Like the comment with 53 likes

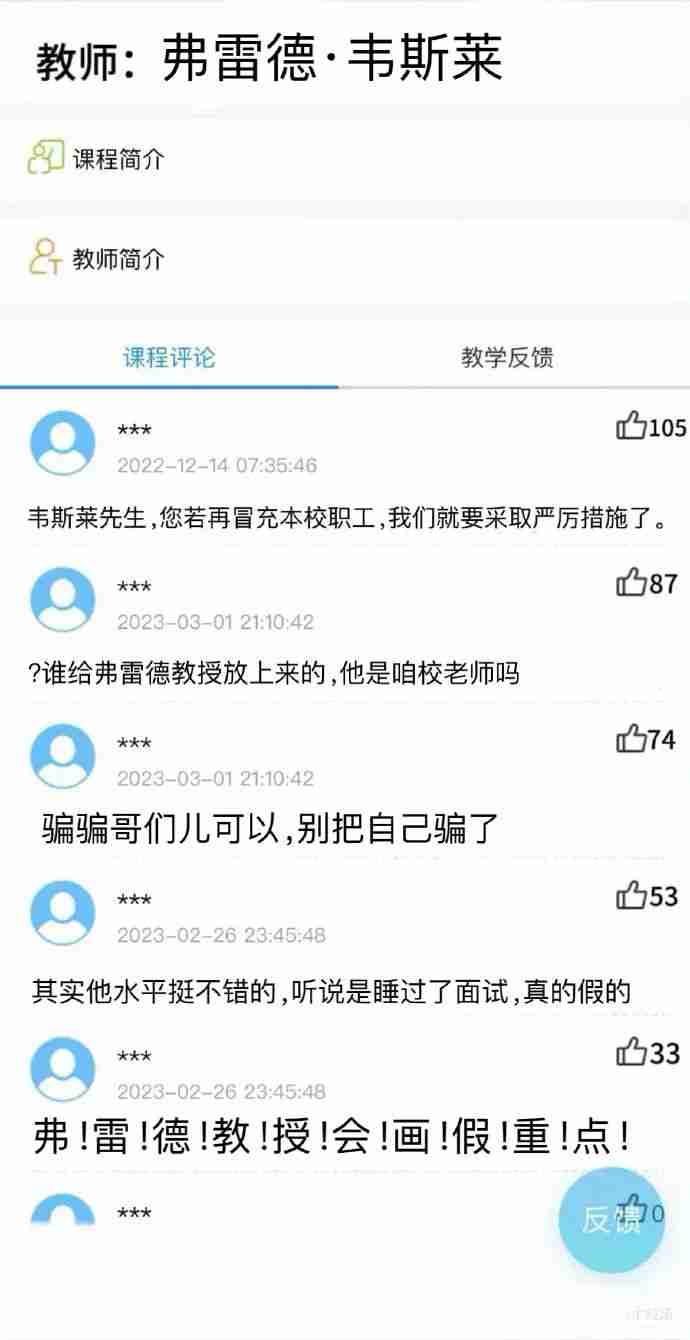tap(631, 895)
